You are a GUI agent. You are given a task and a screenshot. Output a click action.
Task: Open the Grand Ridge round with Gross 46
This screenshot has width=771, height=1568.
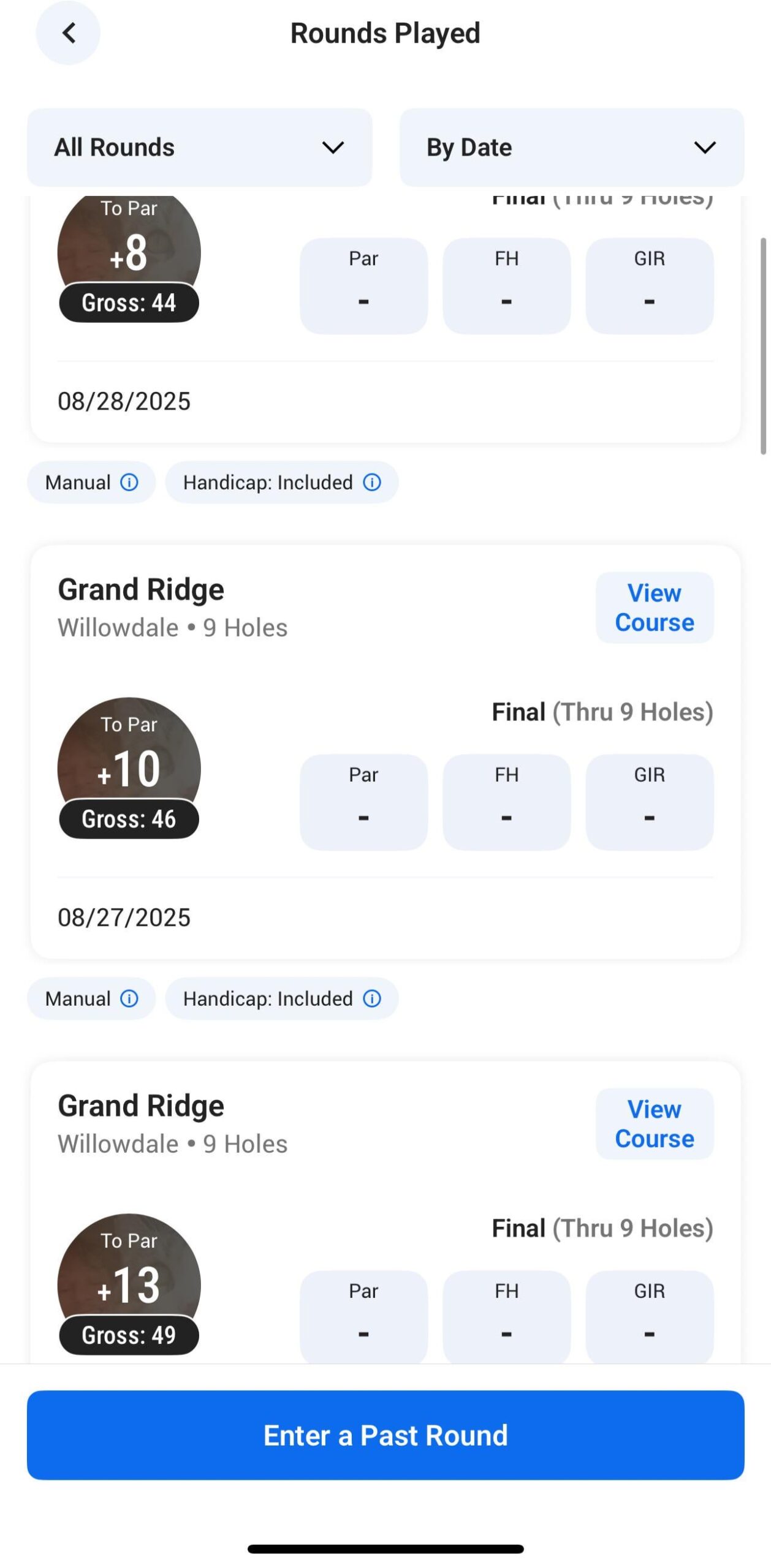(385, 752)
